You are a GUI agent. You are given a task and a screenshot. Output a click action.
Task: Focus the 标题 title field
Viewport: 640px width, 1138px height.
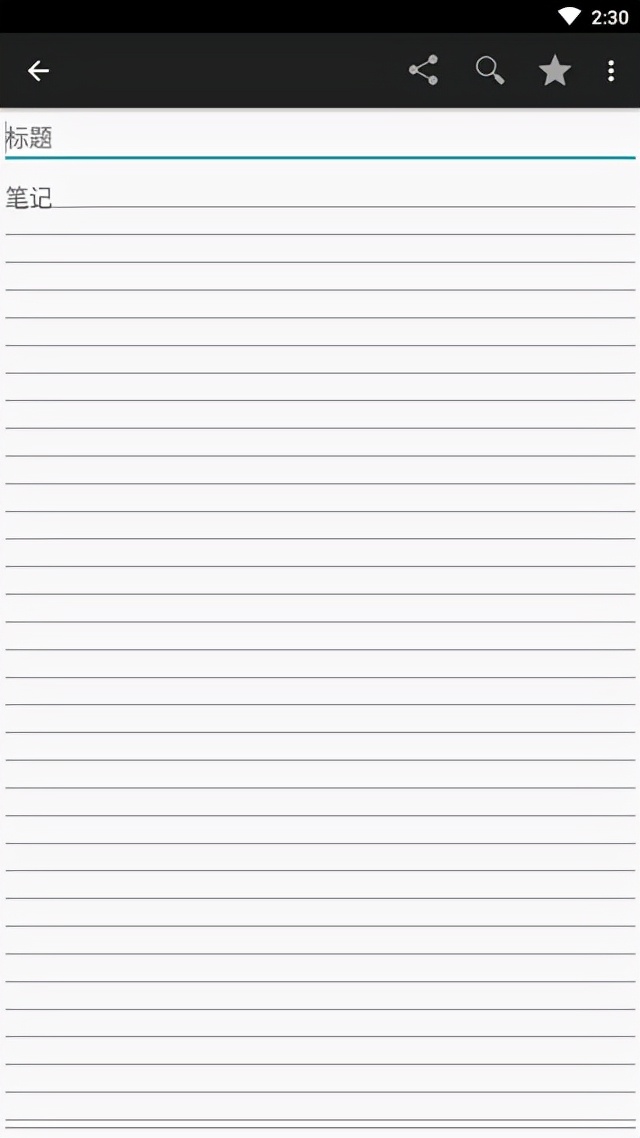tap(320, 138)
